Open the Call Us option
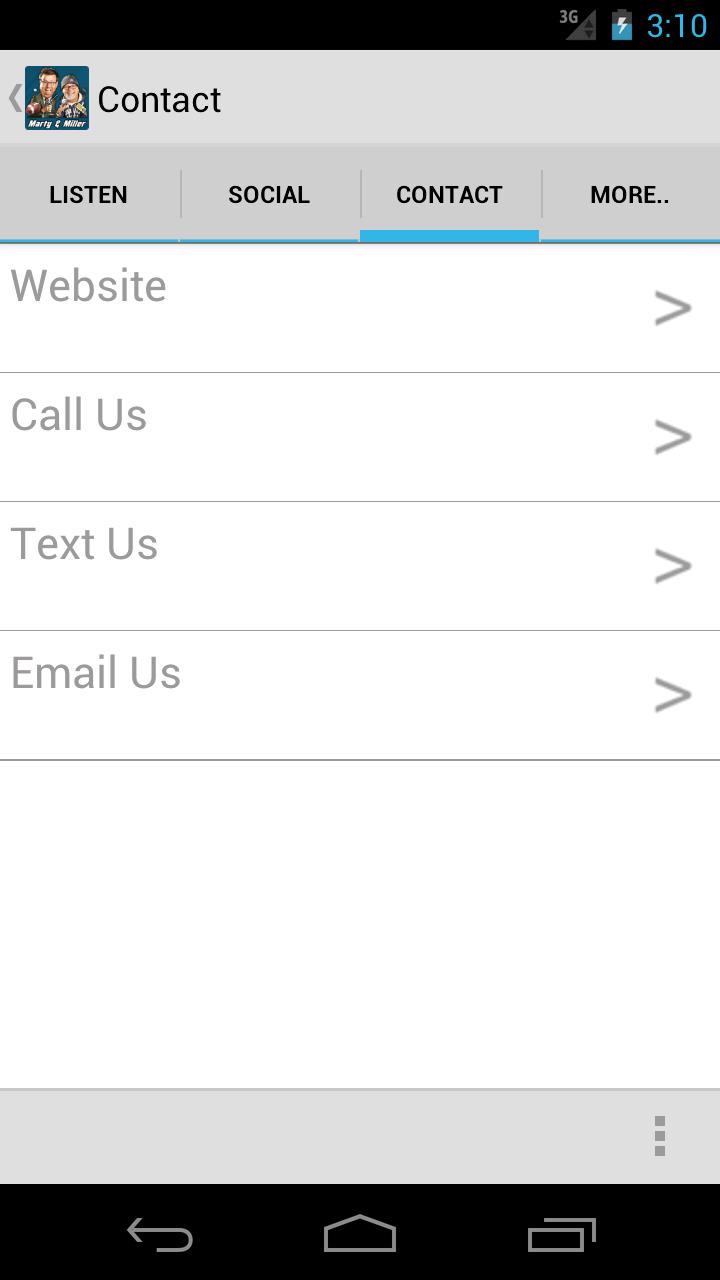Image resolution: width=720 pixels, height=1280 pixels. click(360, 437)
